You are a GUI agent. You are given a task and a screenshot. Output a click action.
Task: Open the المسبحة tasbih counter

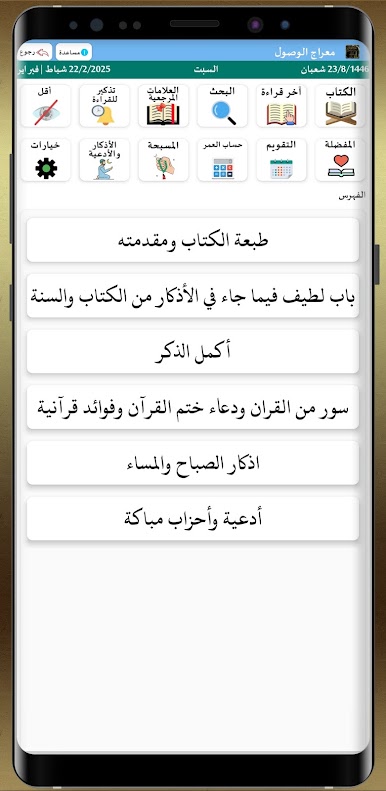pyautogui.click(x=163, y=160)
